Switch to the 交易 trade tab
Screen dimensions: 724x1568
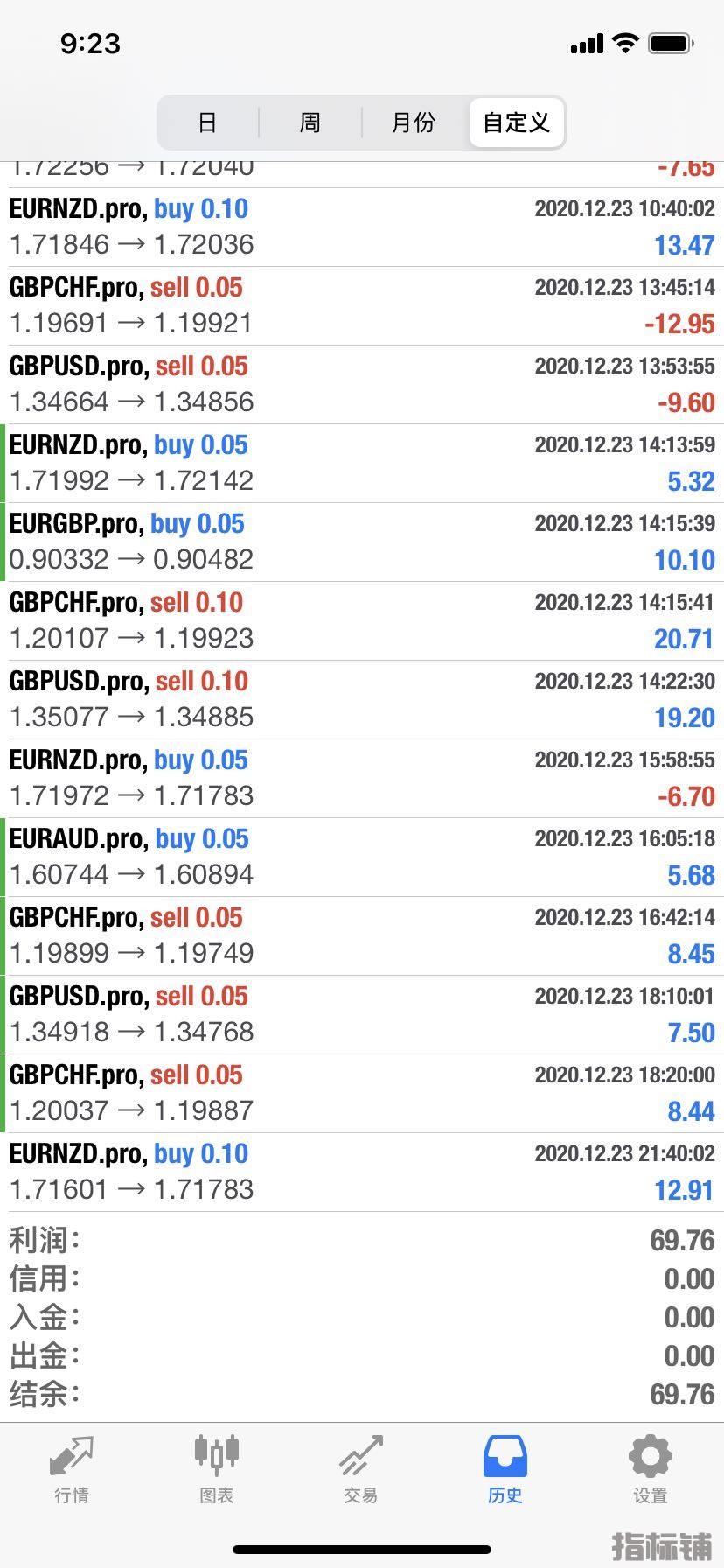[361, 1470]
